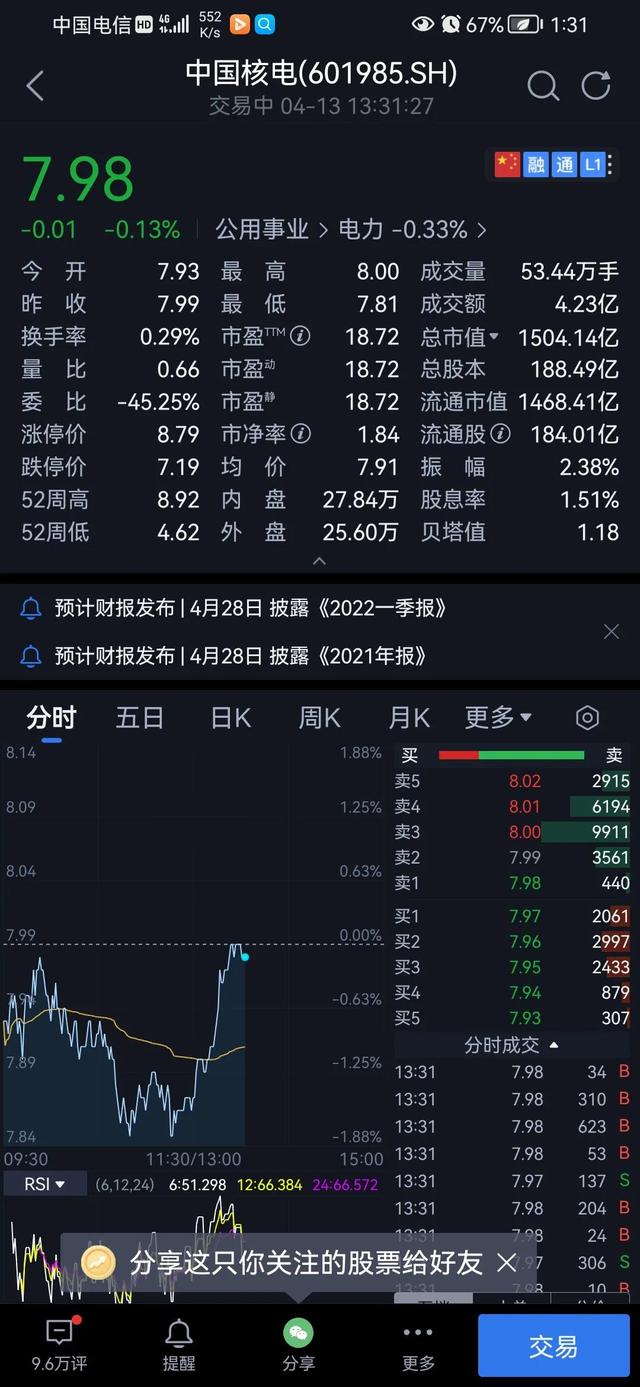Share this stock via 分享
Screen dimensions: 640x1387
pos(298,1343)
